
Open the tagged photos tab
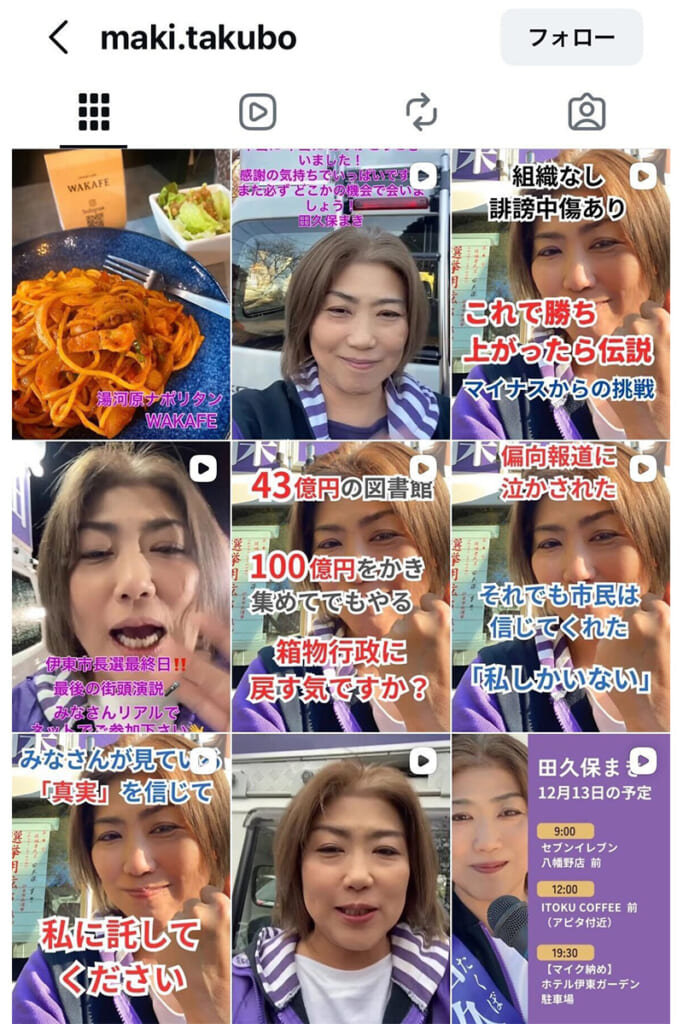[587, 112]
